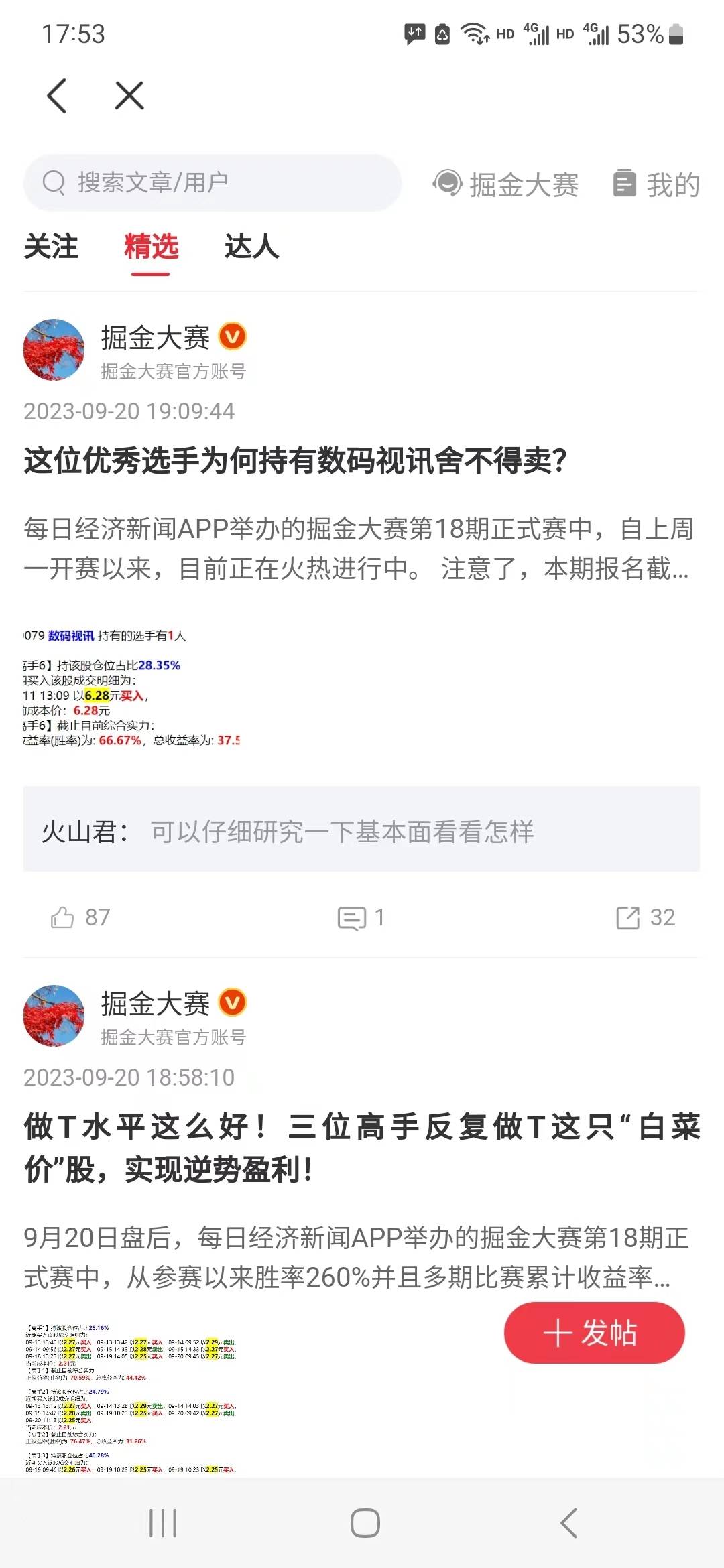Viewport: 724px width, 1568px height.
Task: Switch to the 关注 tab
Action: click(51, 247)
